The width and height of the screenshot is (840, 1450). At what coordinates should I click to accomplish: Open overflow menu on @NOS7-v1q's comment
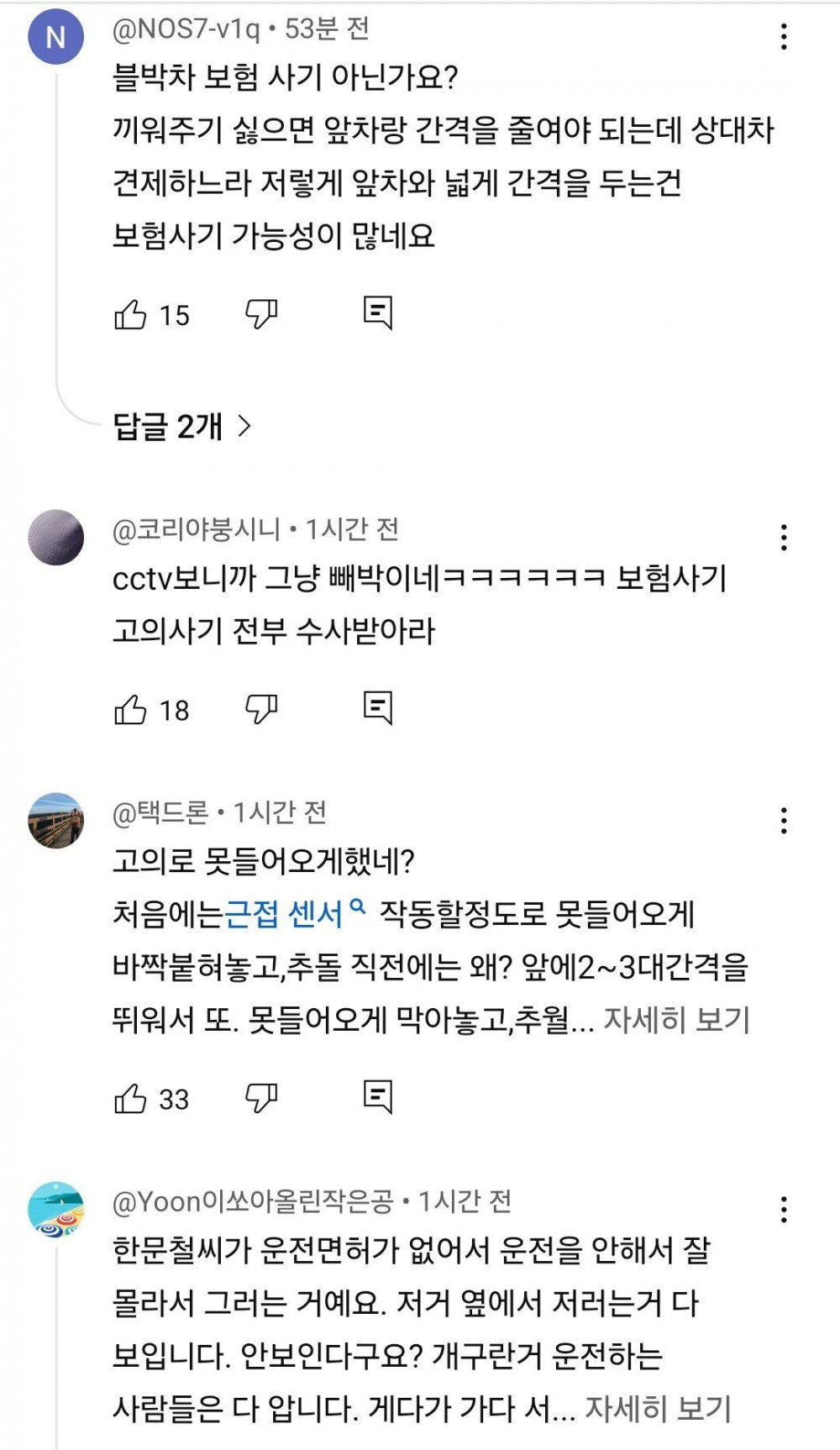pos(784,36)
